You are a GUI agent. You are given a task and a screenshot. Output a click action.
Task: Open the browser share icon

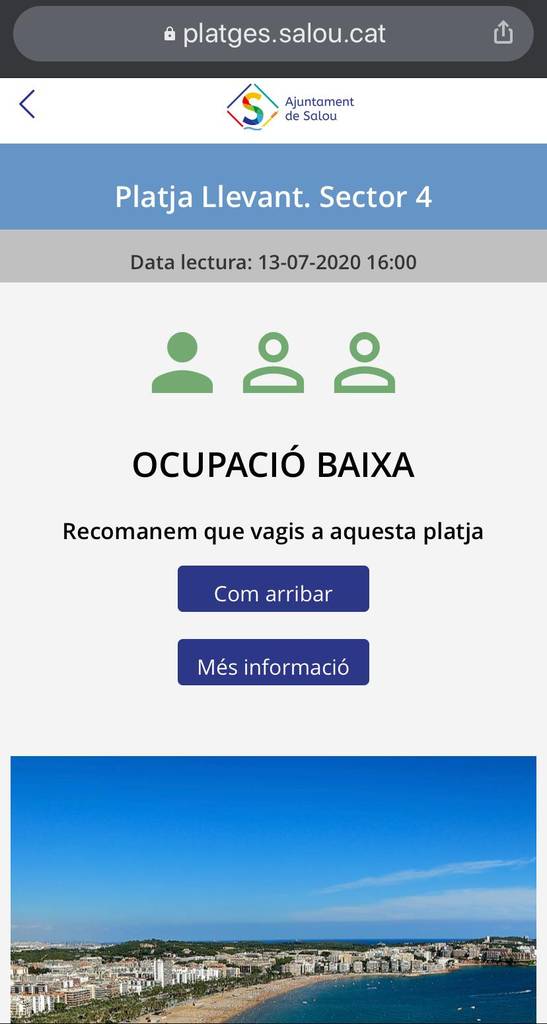[503, 33]
